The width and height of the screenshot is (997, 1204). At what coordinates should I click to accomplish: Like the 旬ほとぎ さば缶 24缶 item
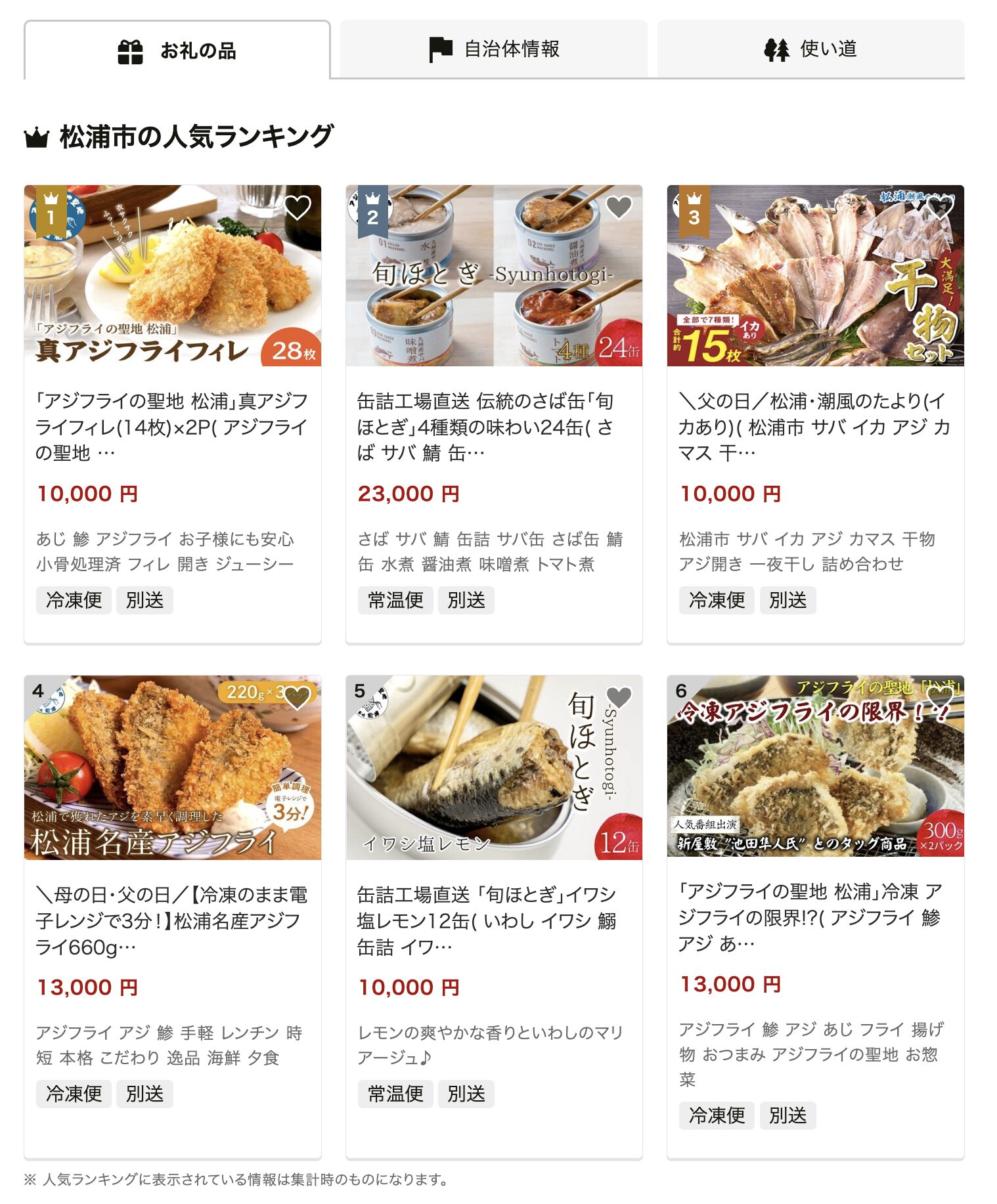coord(618,208)
